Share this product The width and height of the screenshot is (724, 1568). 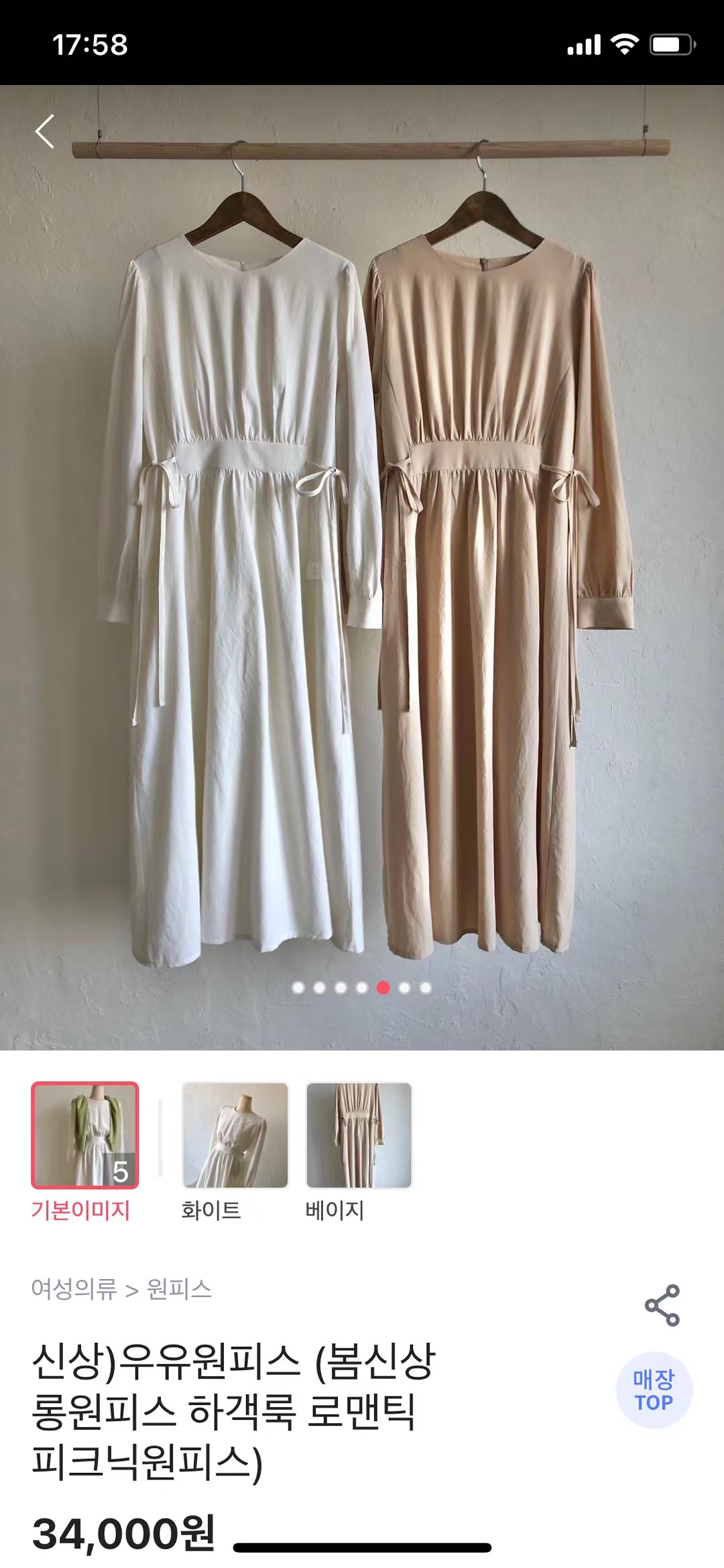tap(662, 1305)
